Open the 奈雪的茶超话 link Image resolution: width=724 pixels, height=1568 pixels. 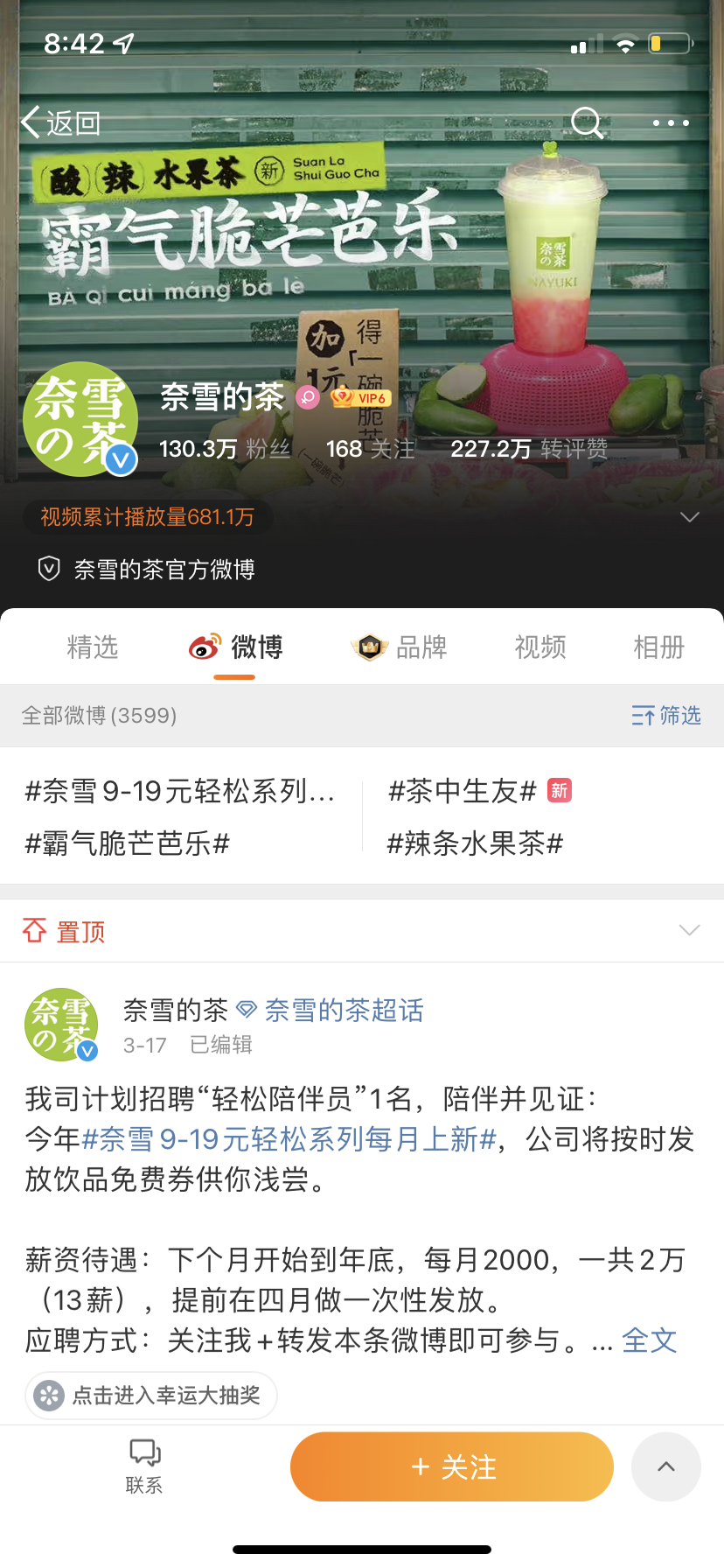click(344, 1011)
